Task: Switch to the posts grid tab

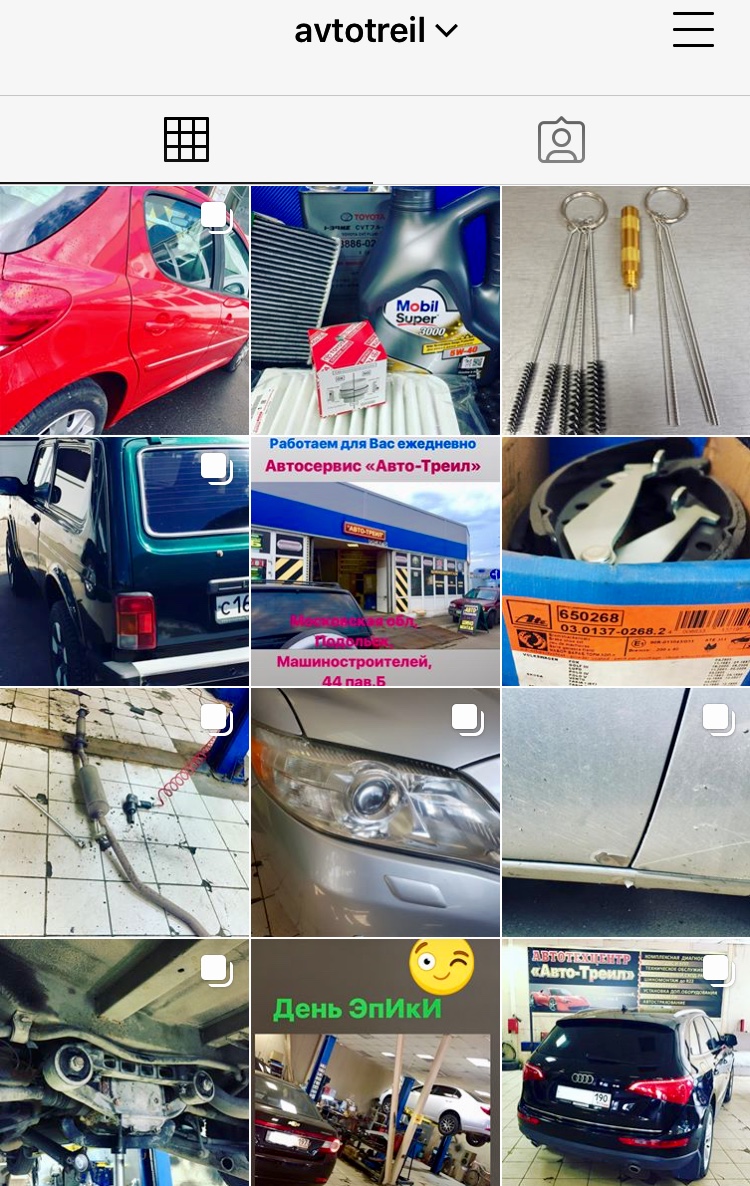Action: pyautogui.click(x=186, y=140)
